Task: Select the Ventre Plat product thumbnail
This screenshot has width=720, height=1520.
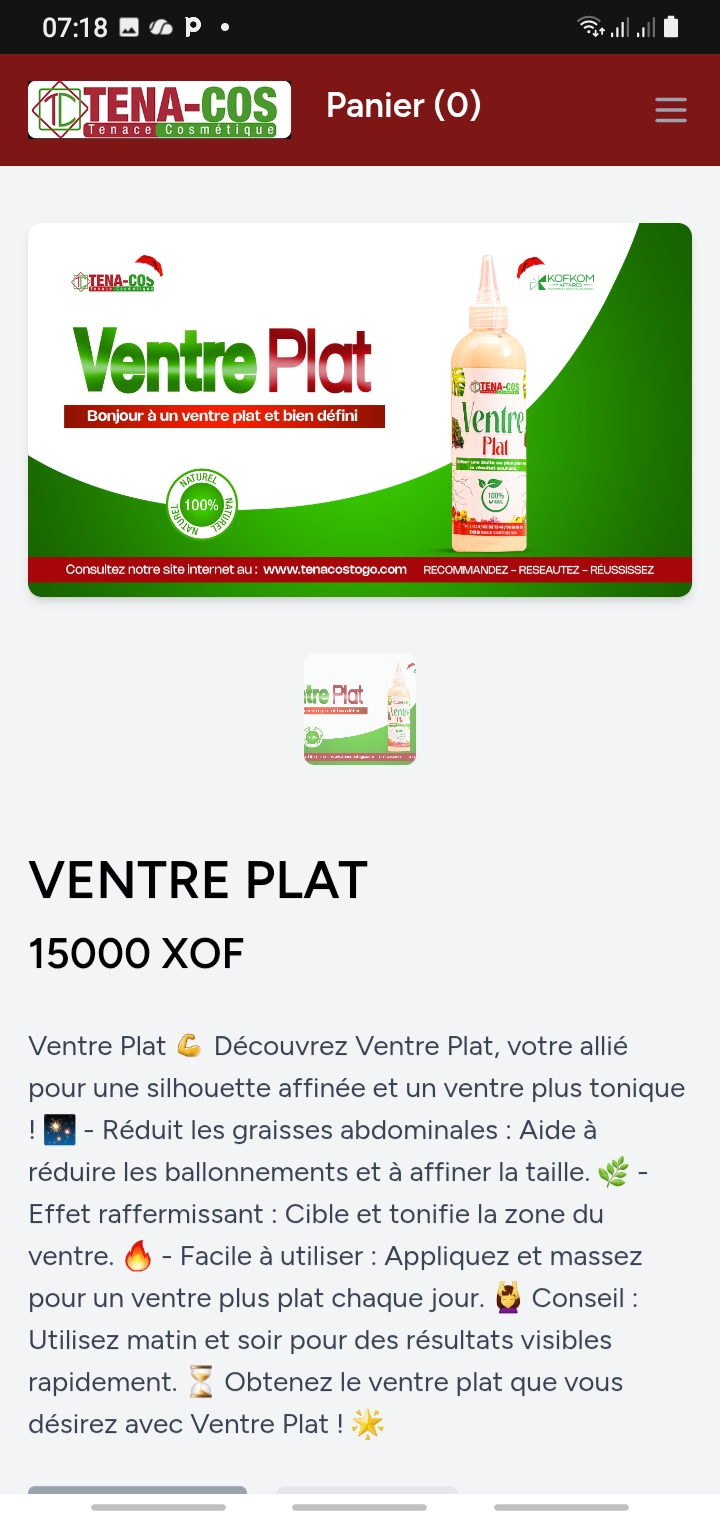Action: (359, 709)
